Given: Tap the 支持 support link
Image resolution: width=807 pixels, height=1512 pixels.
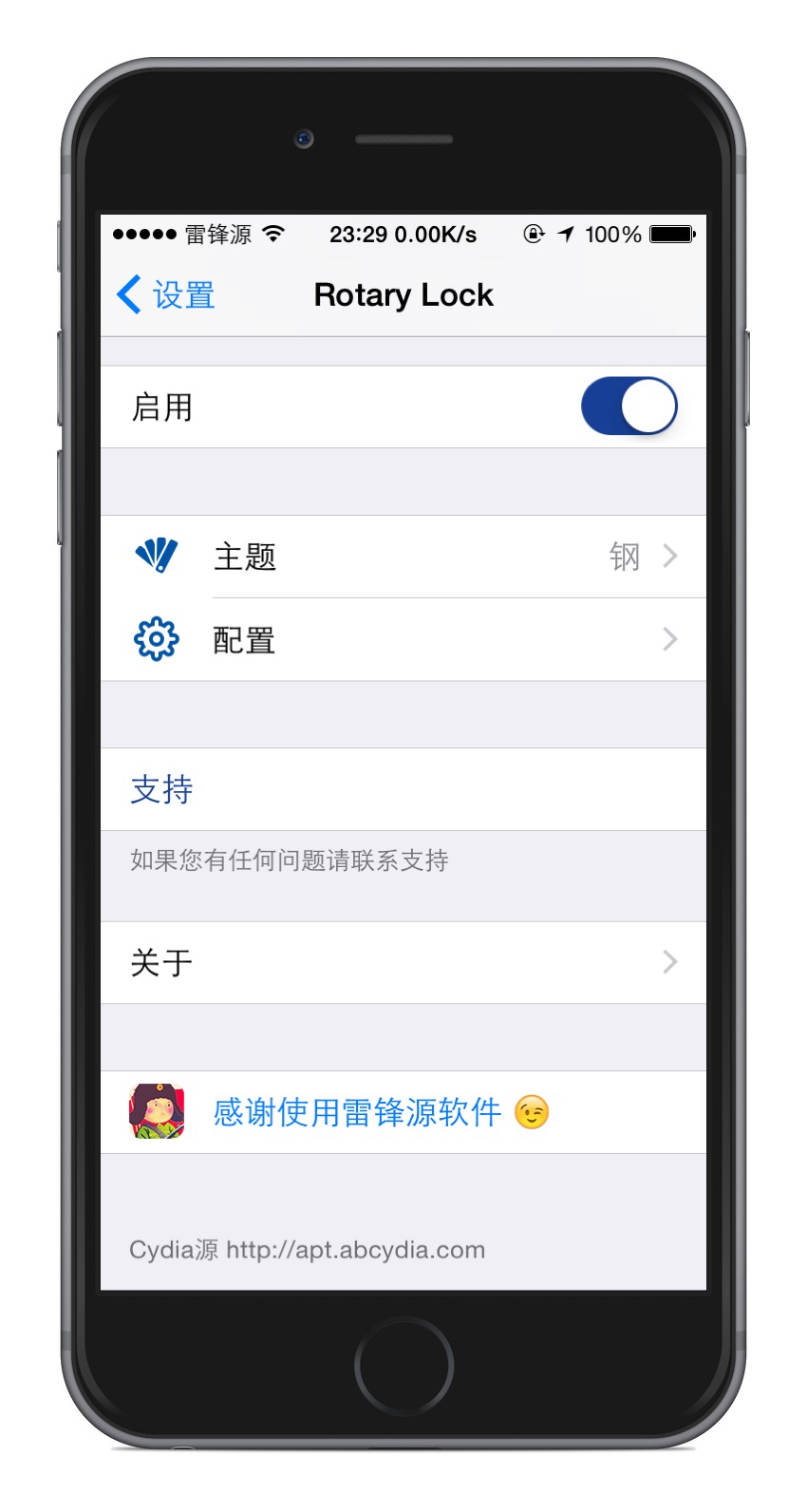Looking at the screenshot, I should (x=162, y=789).
